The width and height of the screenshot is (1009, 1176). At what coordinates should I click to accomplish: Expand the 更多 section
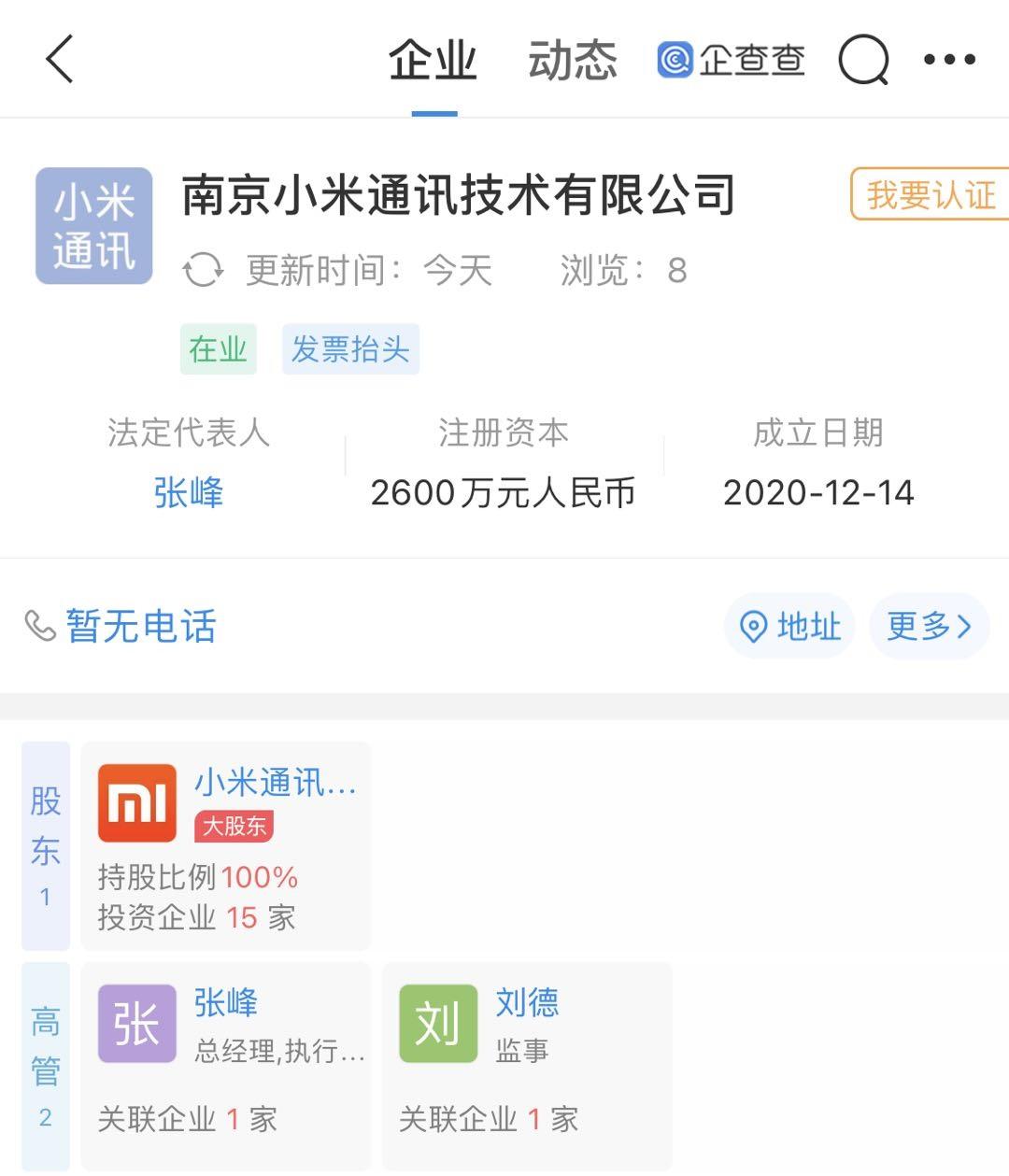pyautogui.click(x=929, y=627)
